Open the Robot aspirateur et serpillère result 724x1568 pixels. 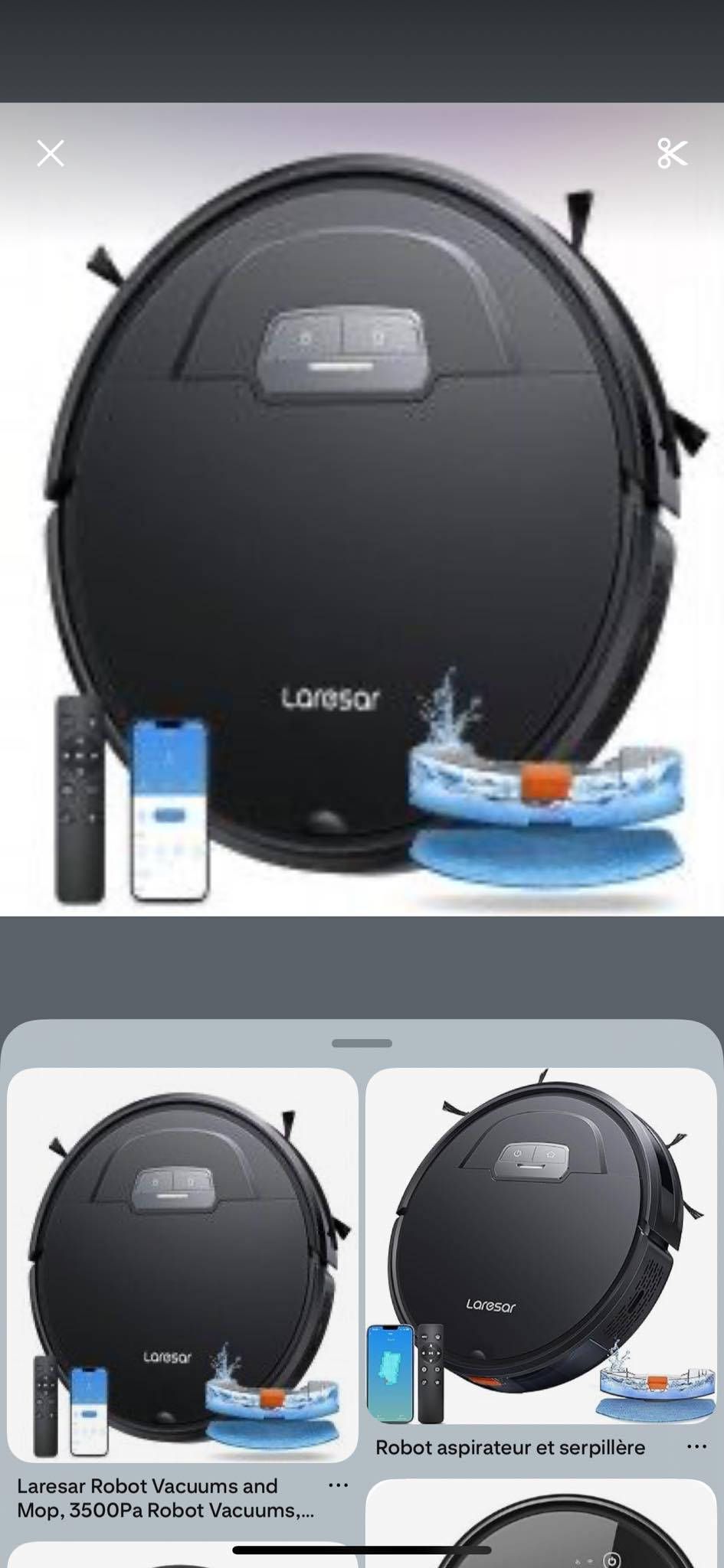[541, 1246]
